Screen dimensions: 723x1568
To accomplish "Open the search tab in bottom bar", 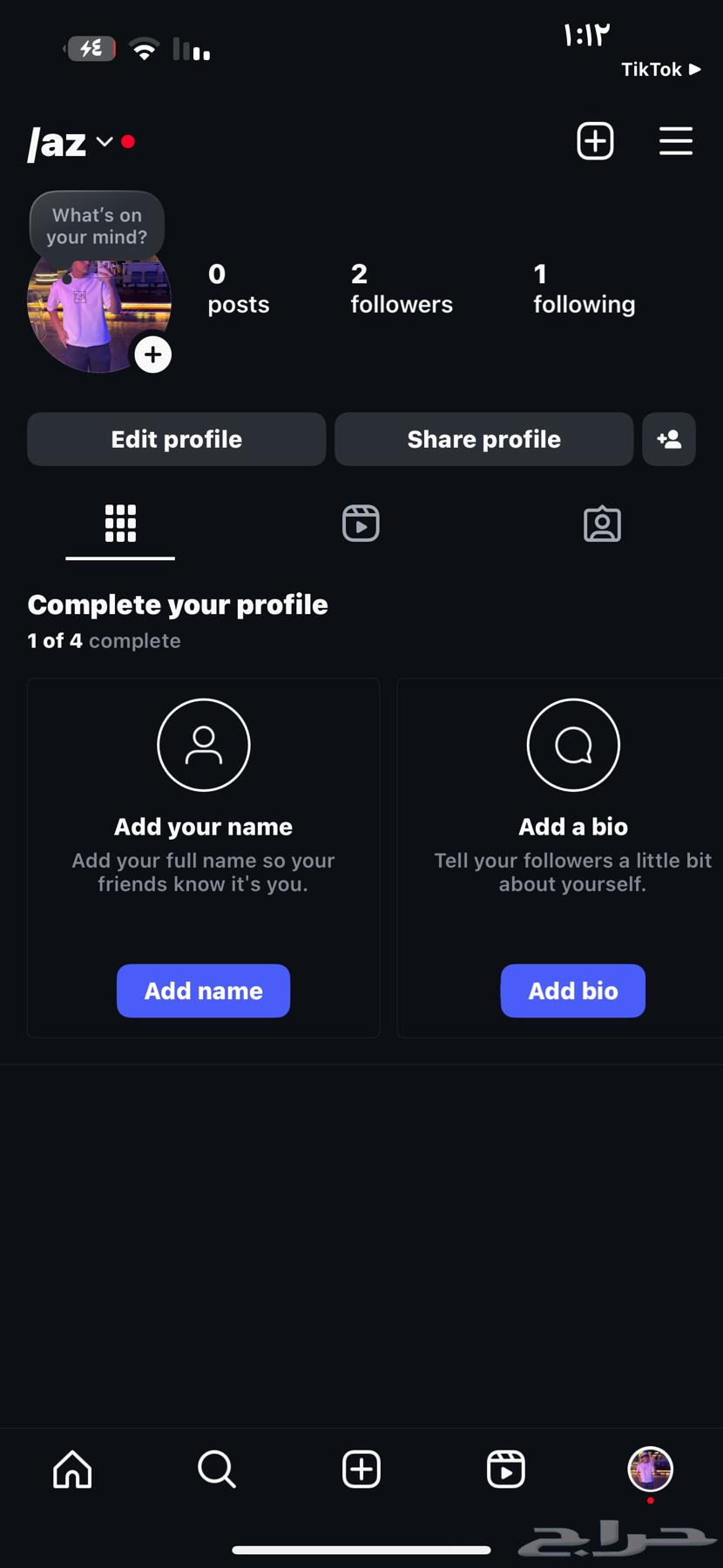I will coord(216,1470).
